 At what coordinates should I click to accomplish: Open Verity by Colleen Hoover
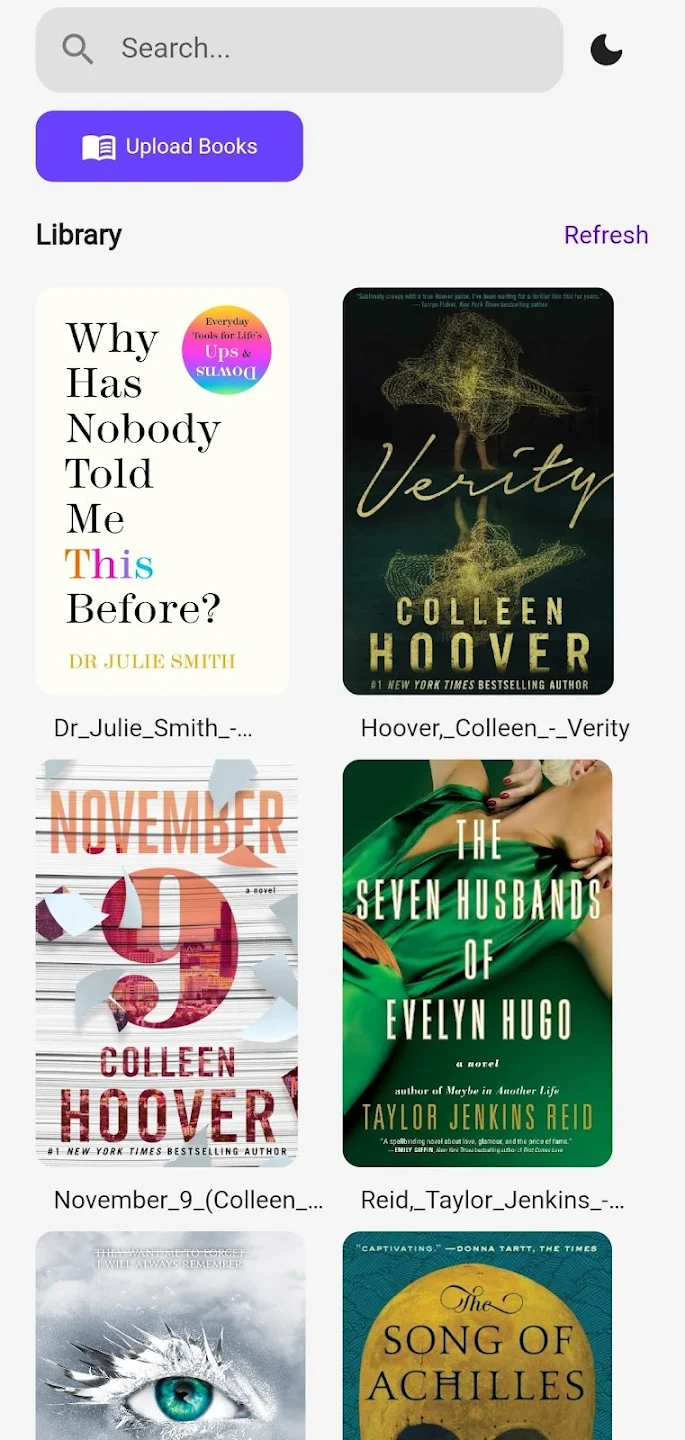pyautogui.click(x=478, y=491)
